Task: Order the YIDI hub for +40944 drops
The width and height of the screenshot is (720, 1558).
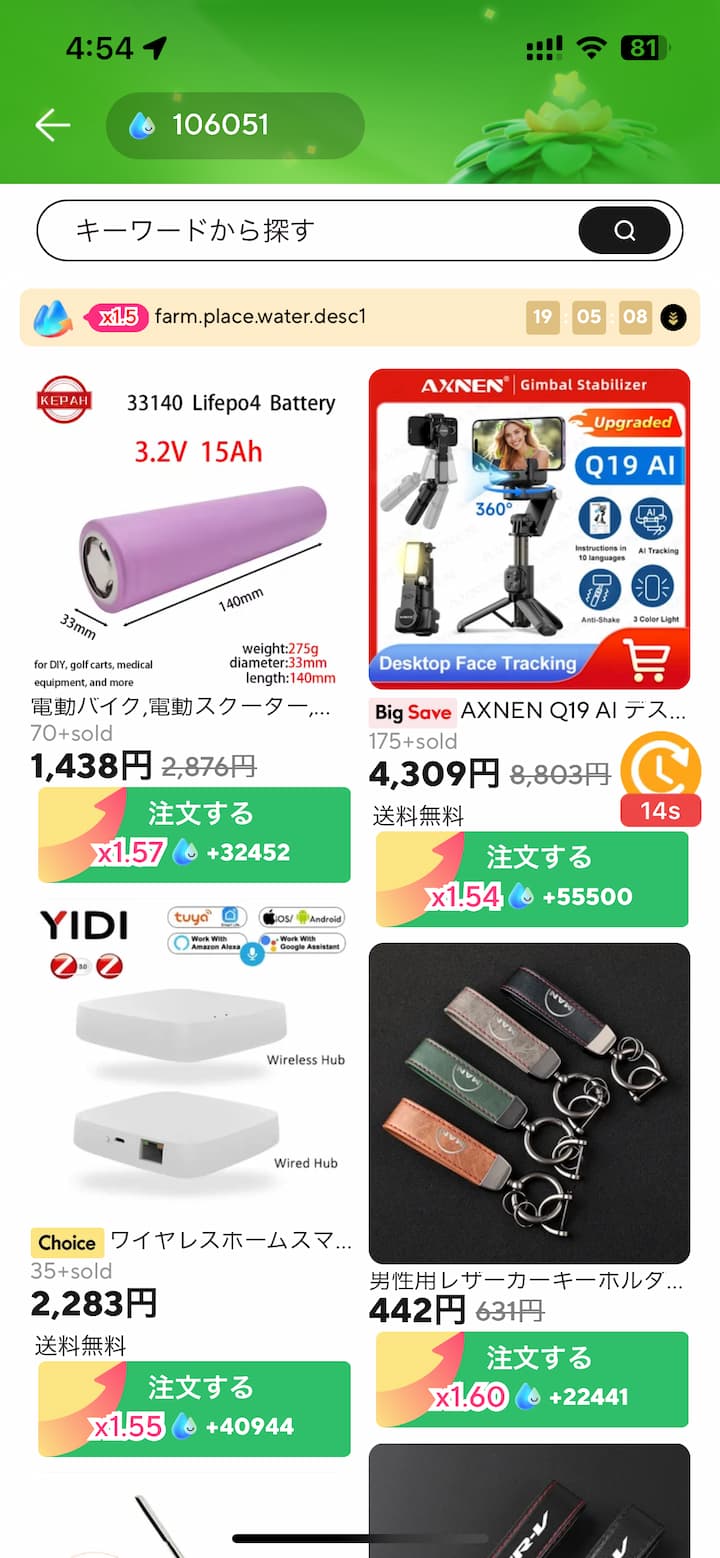Action: [194, 1409]
